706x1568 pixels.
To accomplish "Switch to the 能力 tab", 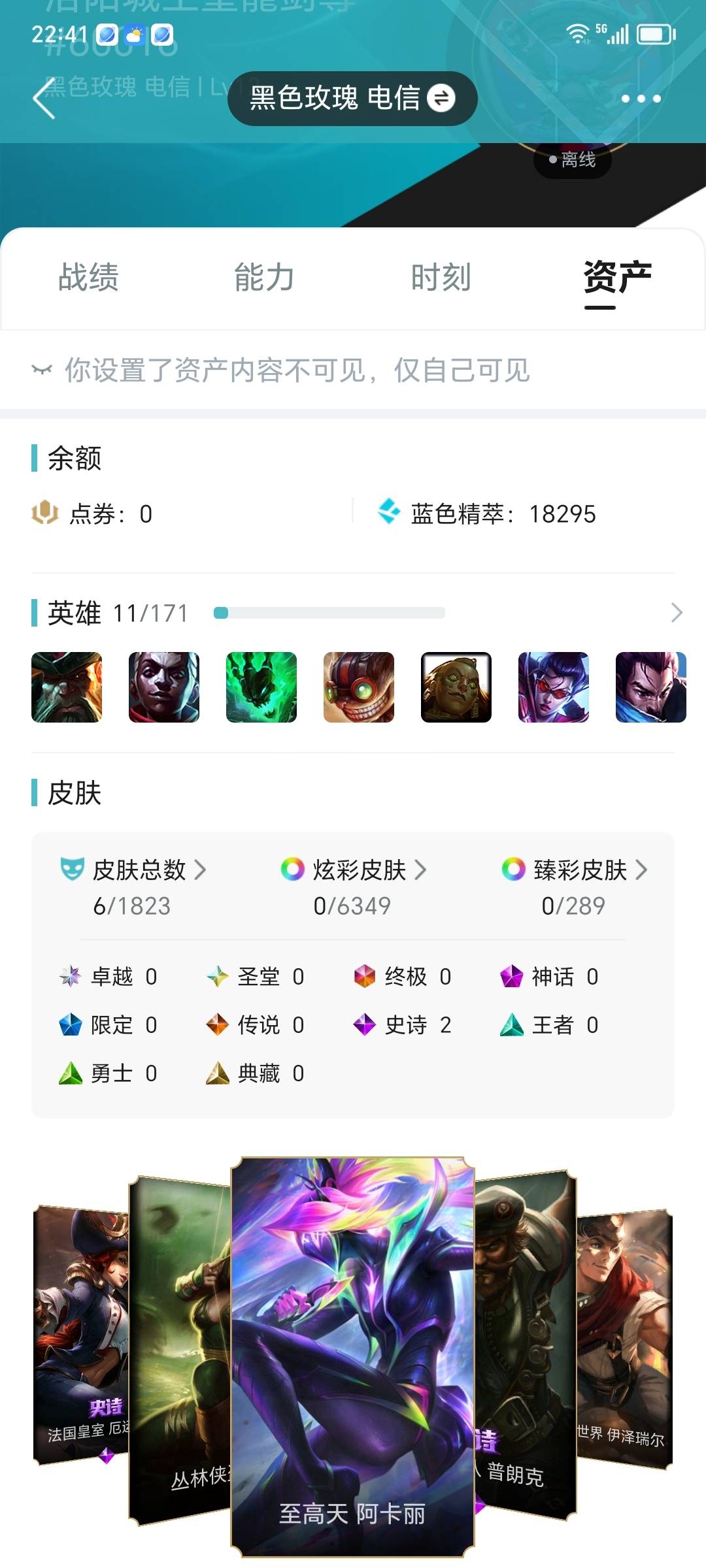I will click(265, 278).
